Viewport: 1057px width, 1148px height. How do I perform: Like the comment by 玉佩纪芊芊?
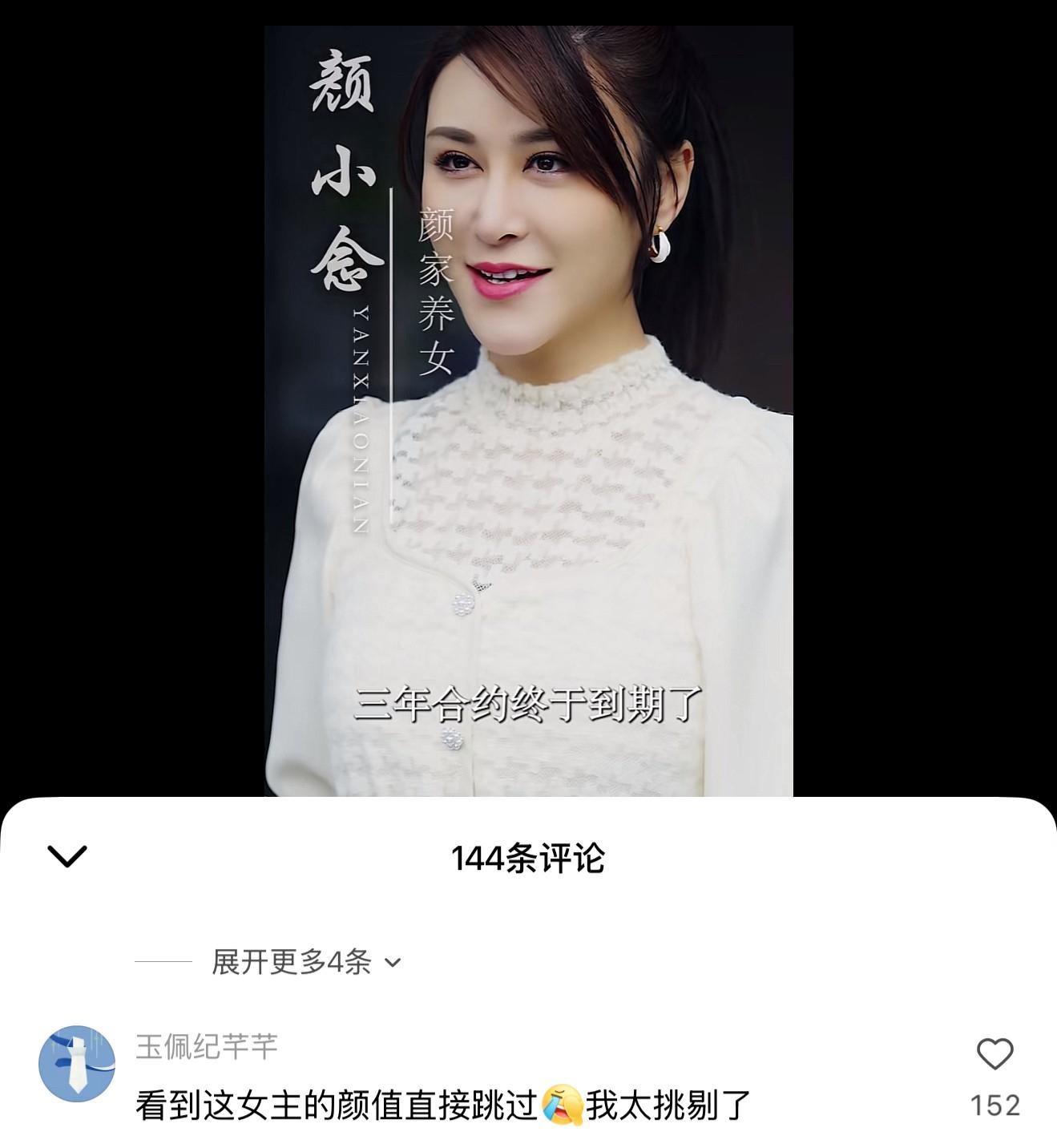pyautogui.click(x=994, y=1054)
